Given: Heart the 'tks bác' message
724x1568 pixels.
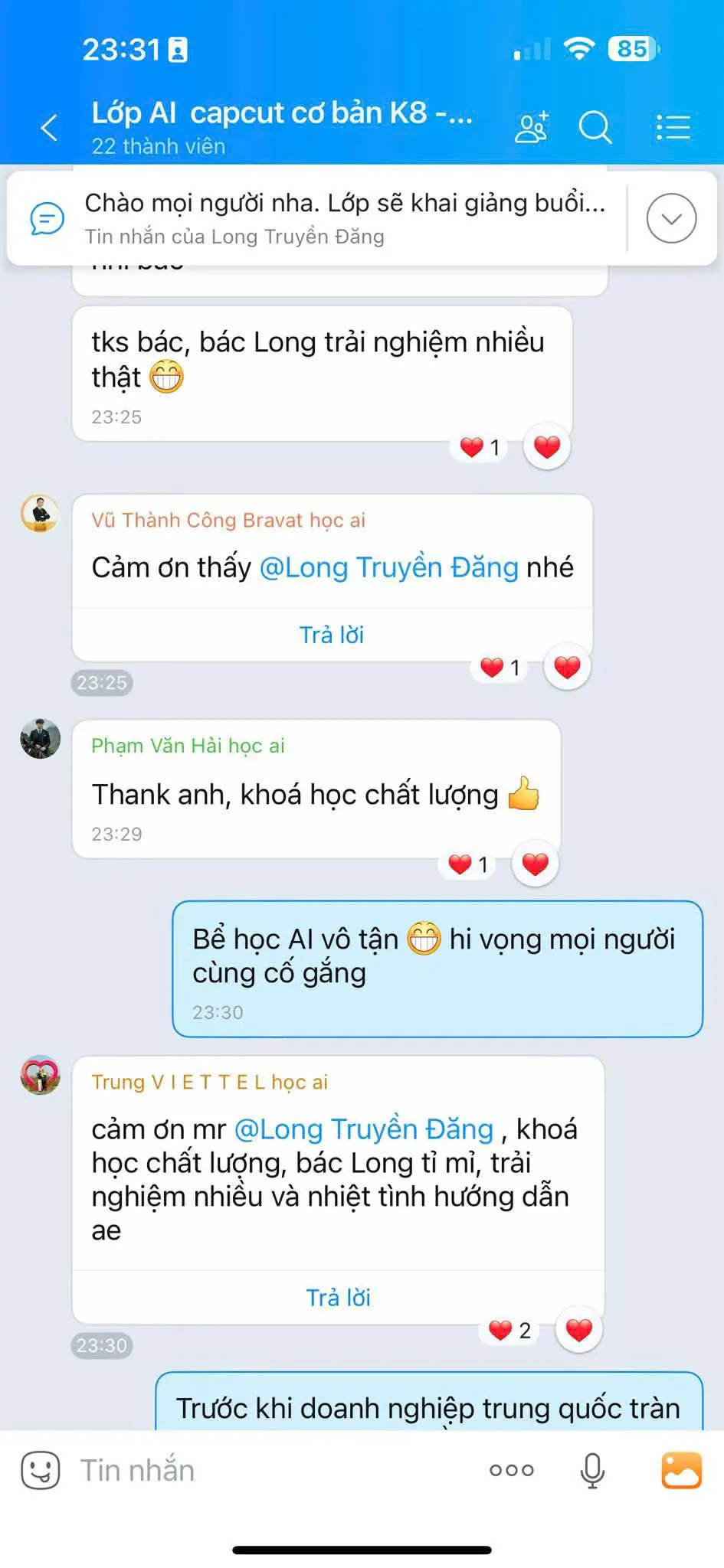Looking at the screenshot, I should click(547, 446).
